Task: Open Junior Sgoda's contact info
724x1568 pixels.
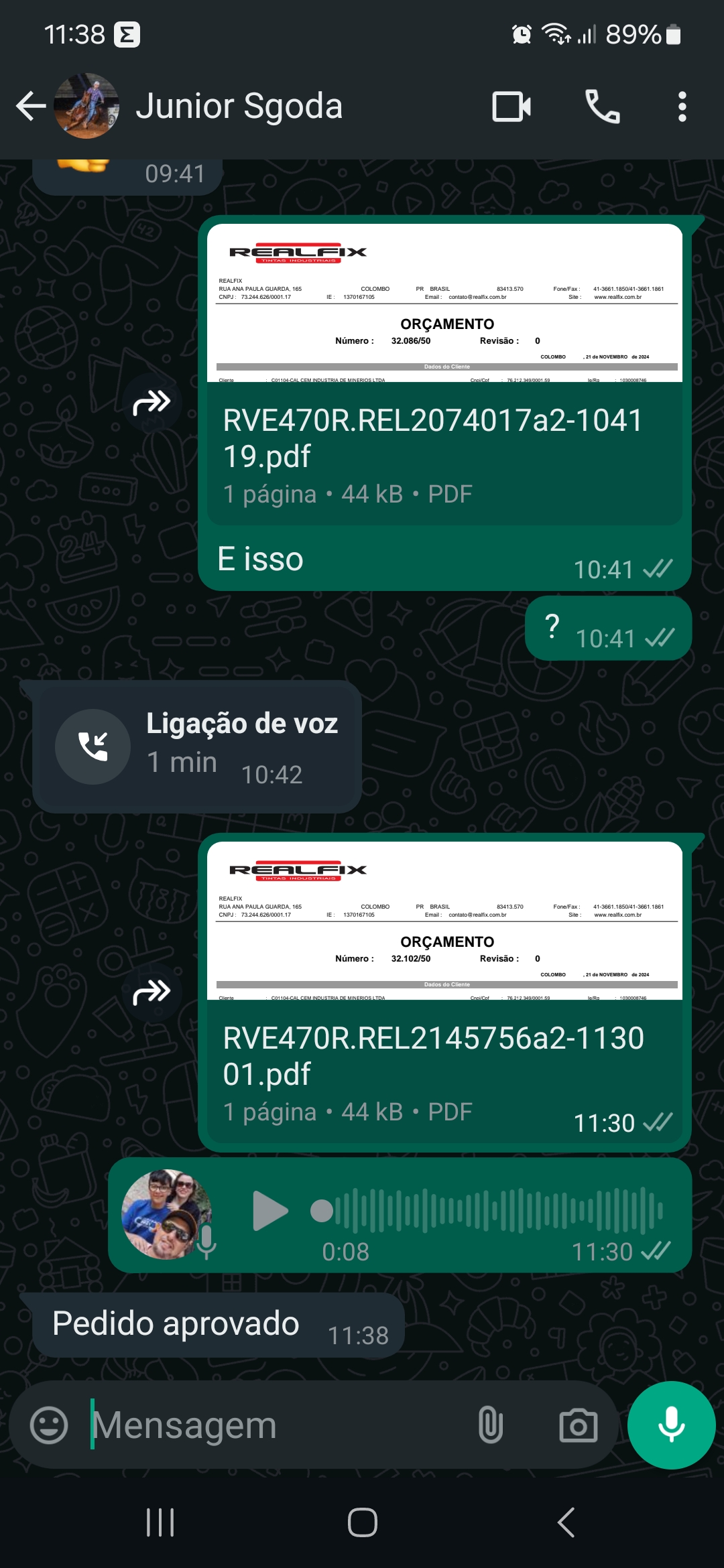Action: [x=239, y=107]
